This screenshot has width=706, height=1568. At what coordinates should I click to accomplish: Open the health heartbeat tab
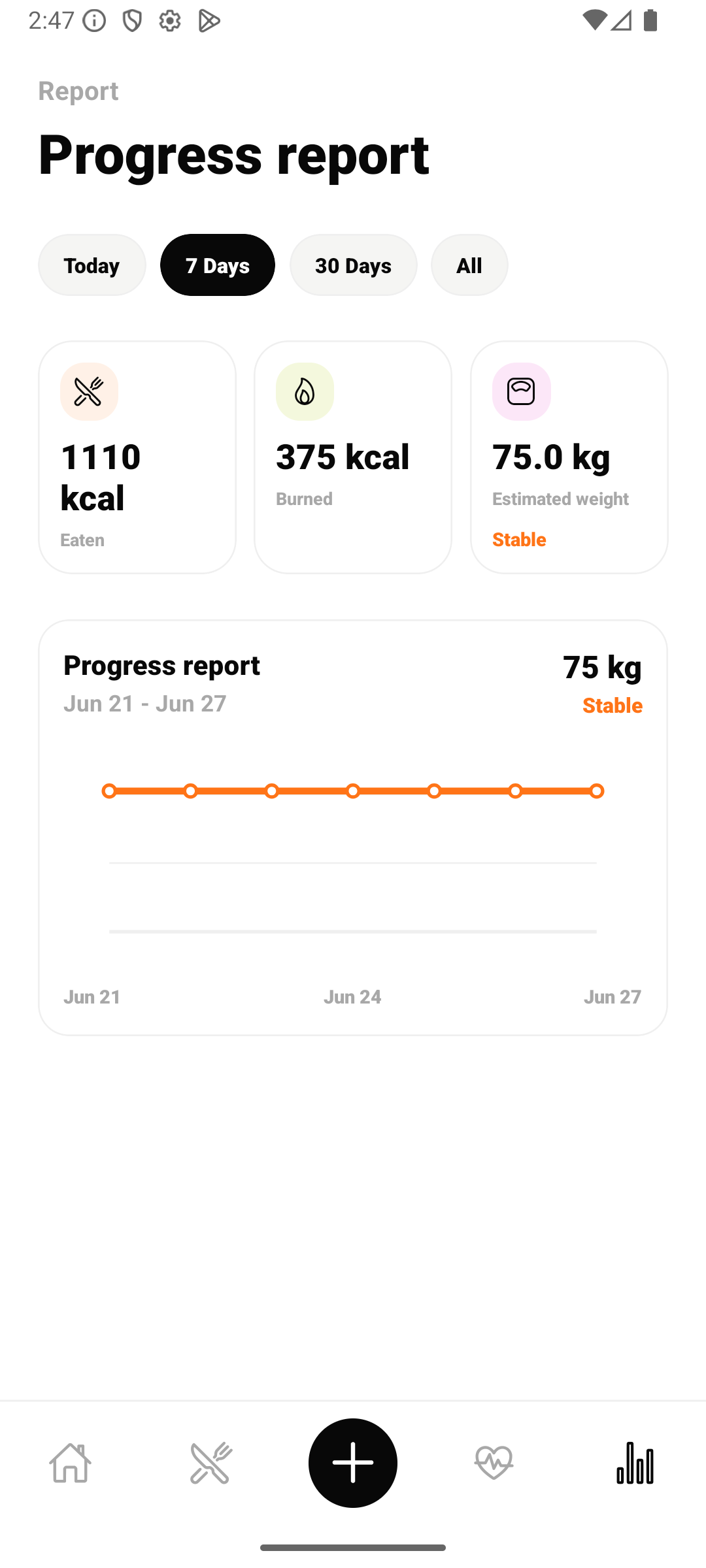click(494, 1463)
